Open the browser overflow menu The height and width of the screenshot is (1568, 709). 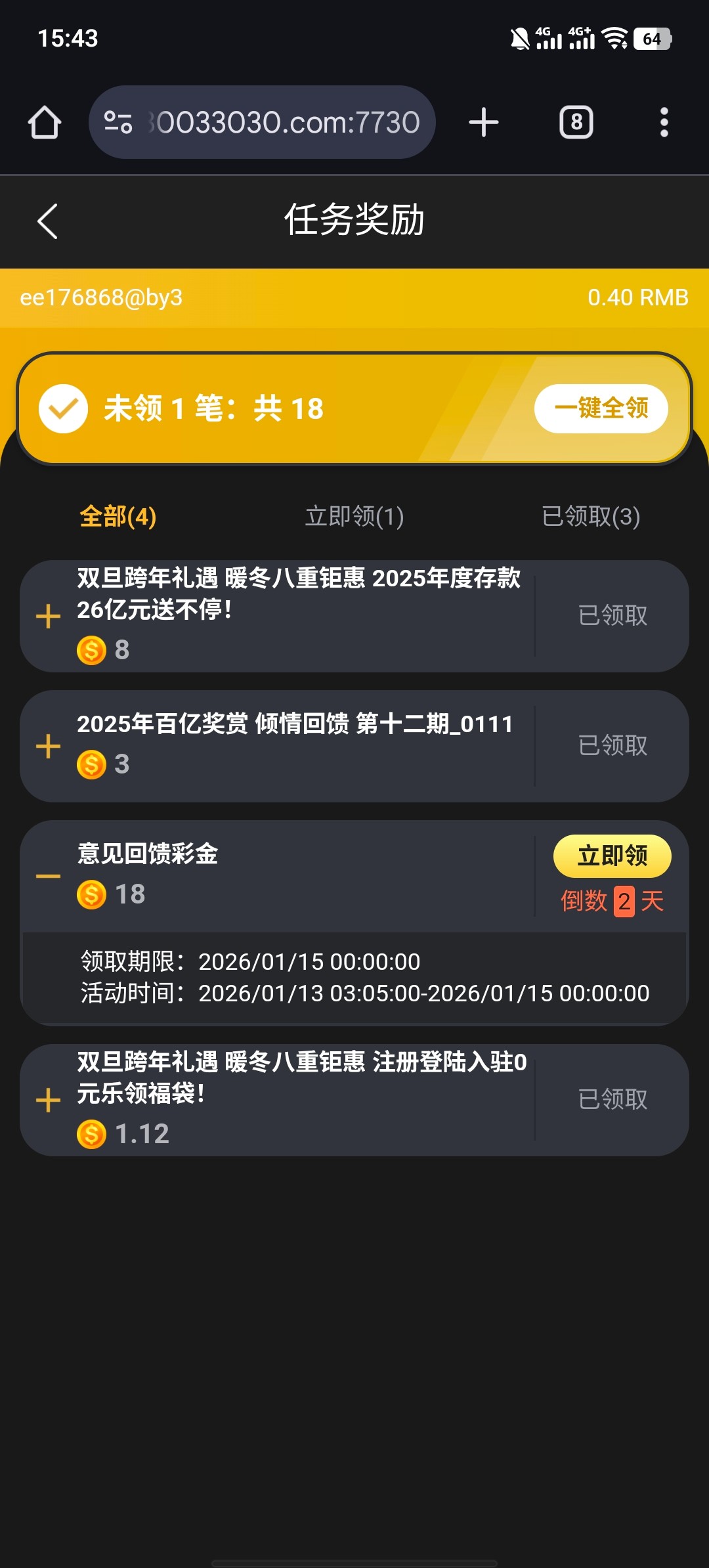[x=664, y=123]
